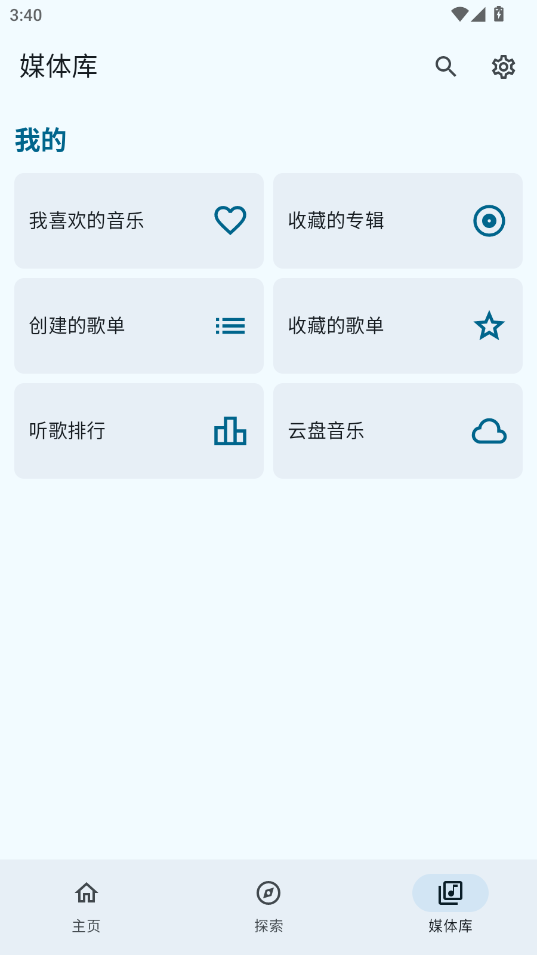
Task: Open 收藏的歌单 card
Action: [398, 326]
